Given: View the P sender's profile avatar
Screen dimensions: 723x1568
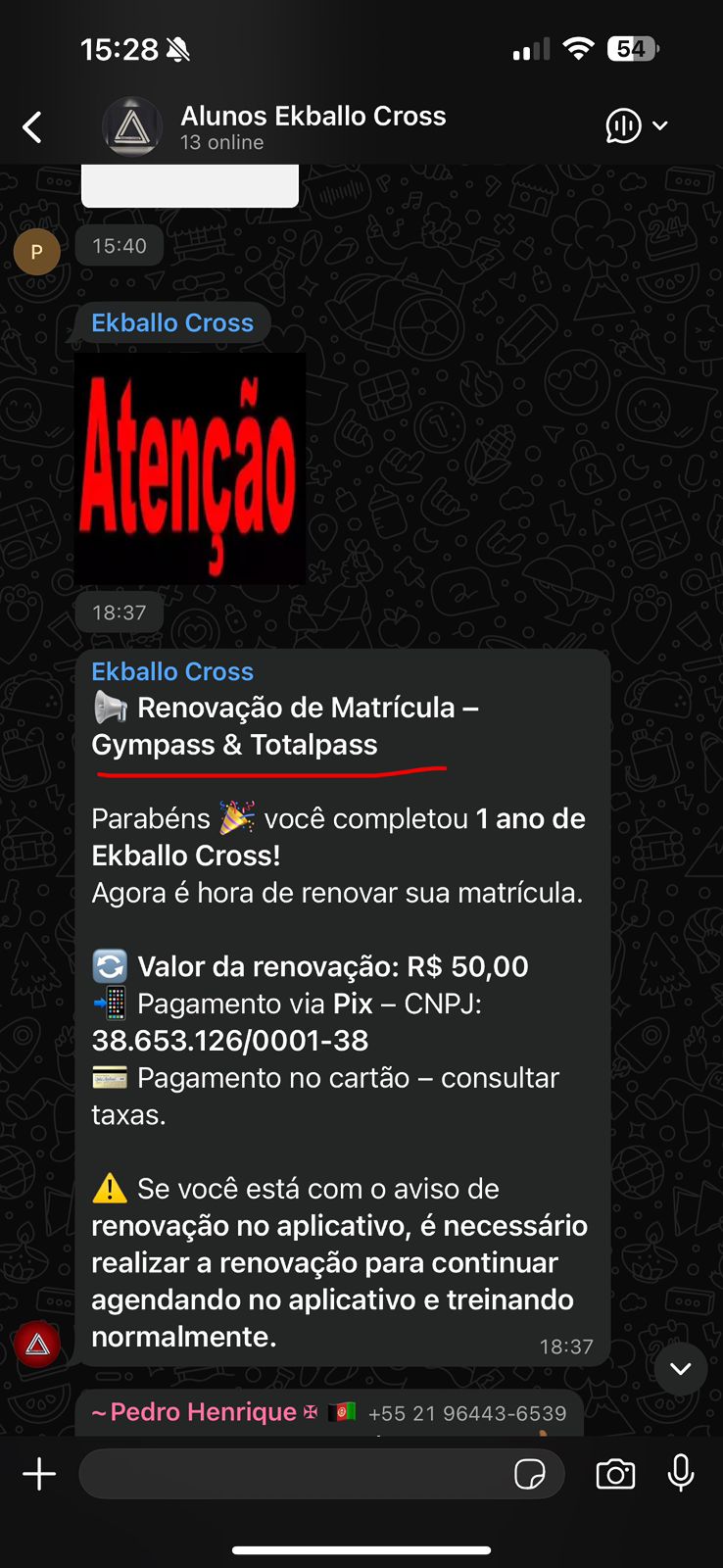Looking at the screenshot, I should 37,252.
